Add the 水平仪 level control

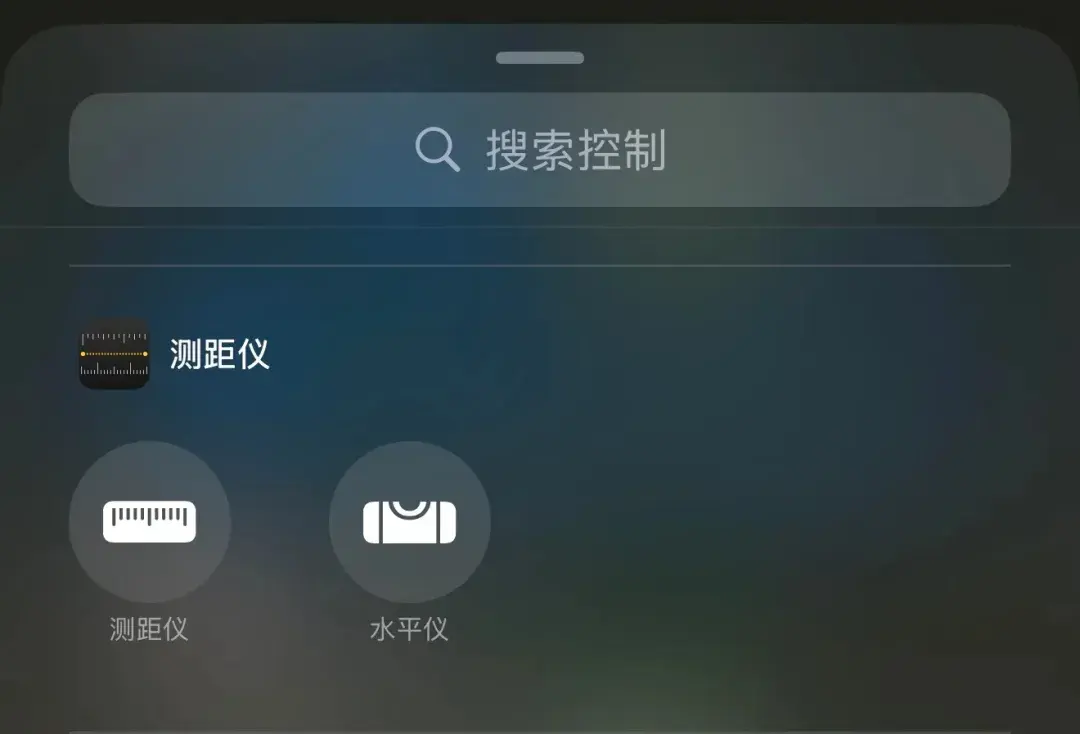(x=409, y=522)
